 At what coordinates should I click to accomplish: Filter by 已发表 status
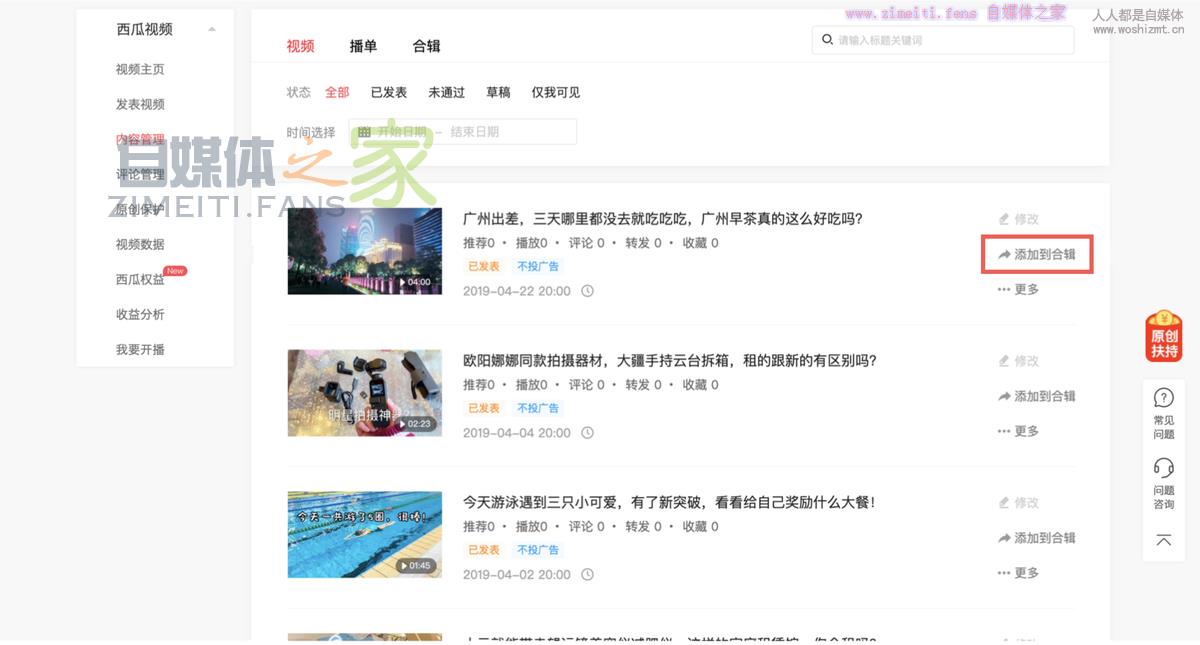[x=389, y=92]
